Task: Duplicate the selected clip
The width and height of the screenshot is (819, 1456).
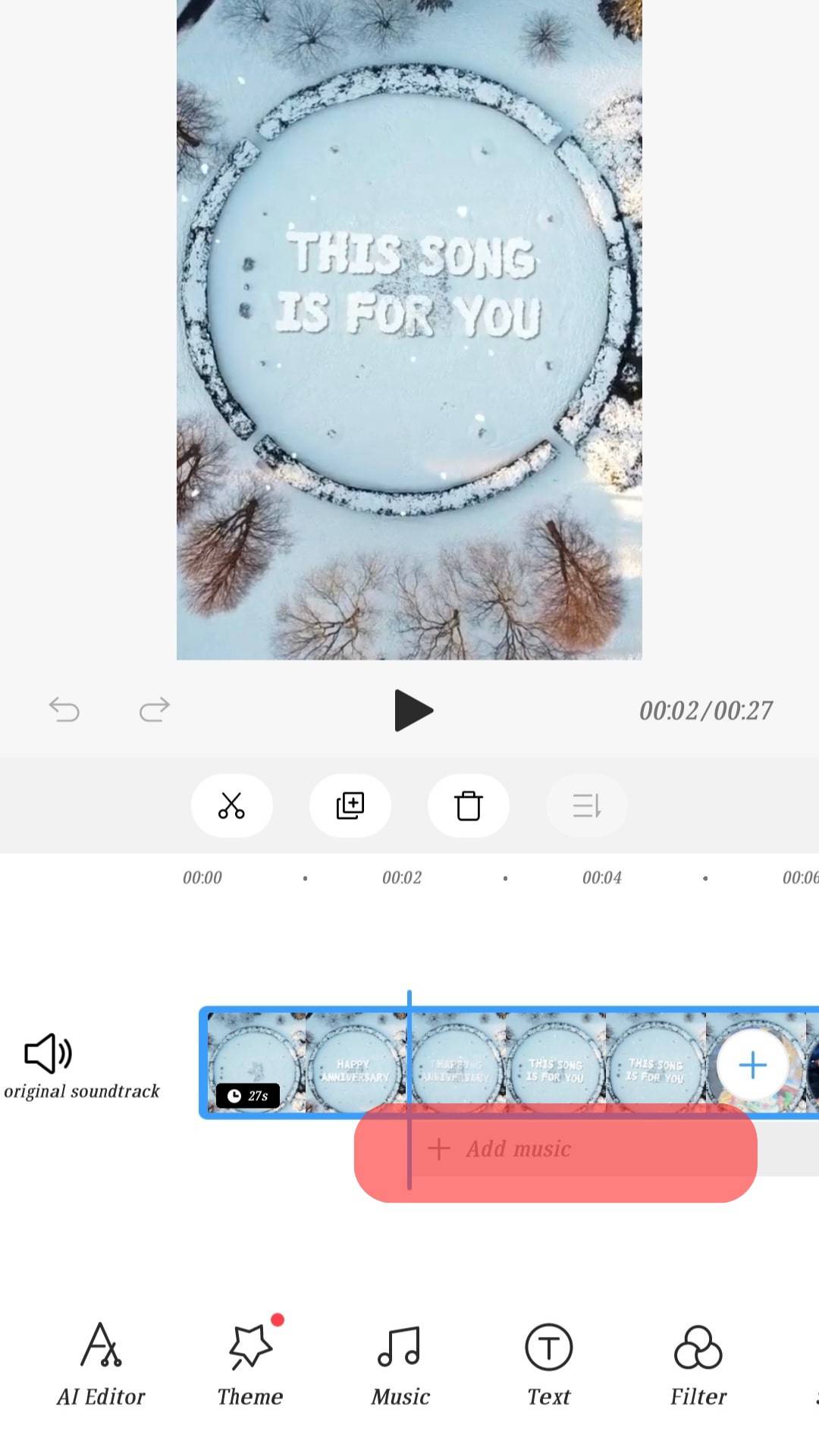Action: [x=350, y=805]
